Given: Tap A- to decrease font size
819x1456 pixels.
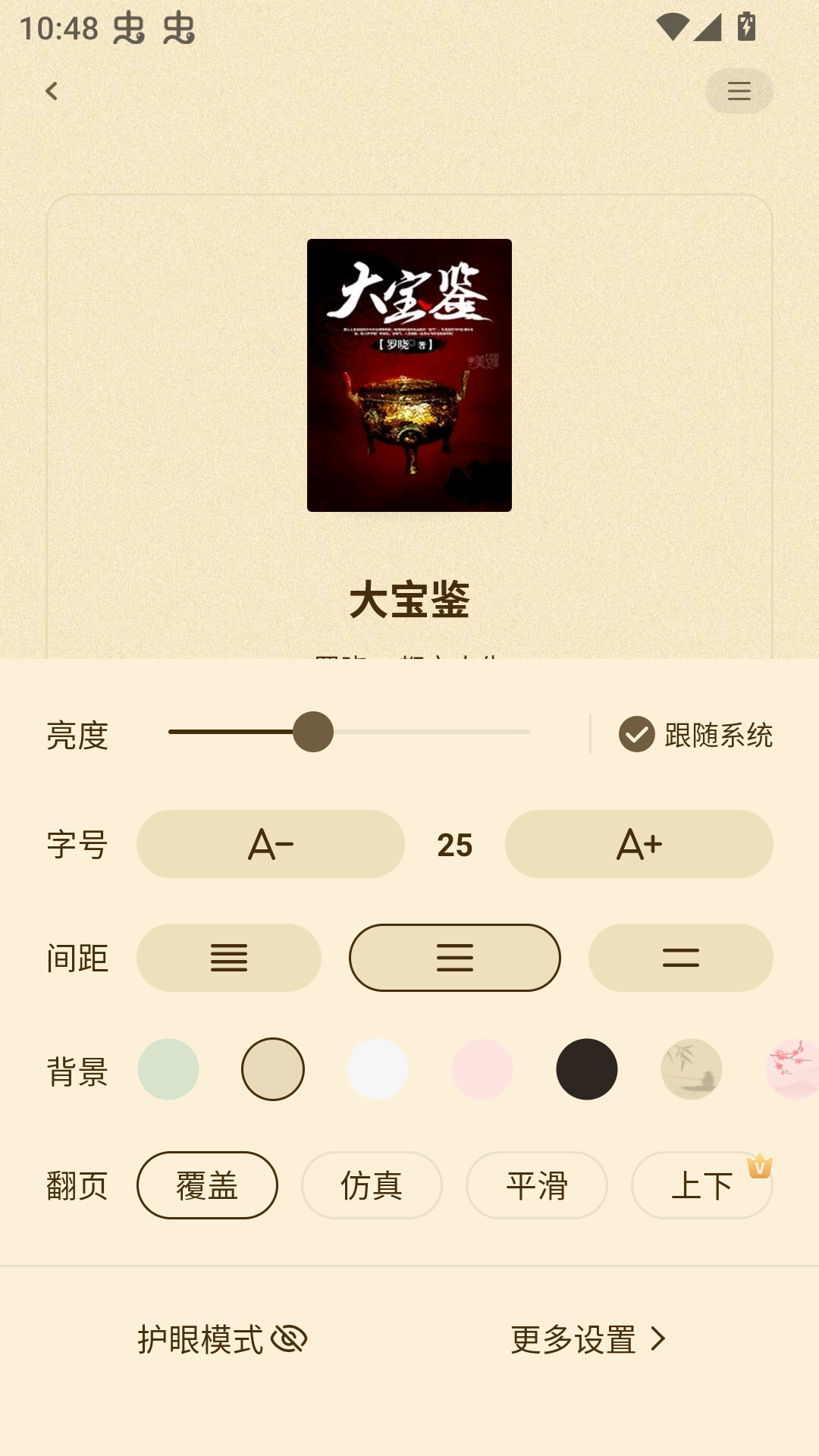Looking at the screenshot, I should pos(270,844).
